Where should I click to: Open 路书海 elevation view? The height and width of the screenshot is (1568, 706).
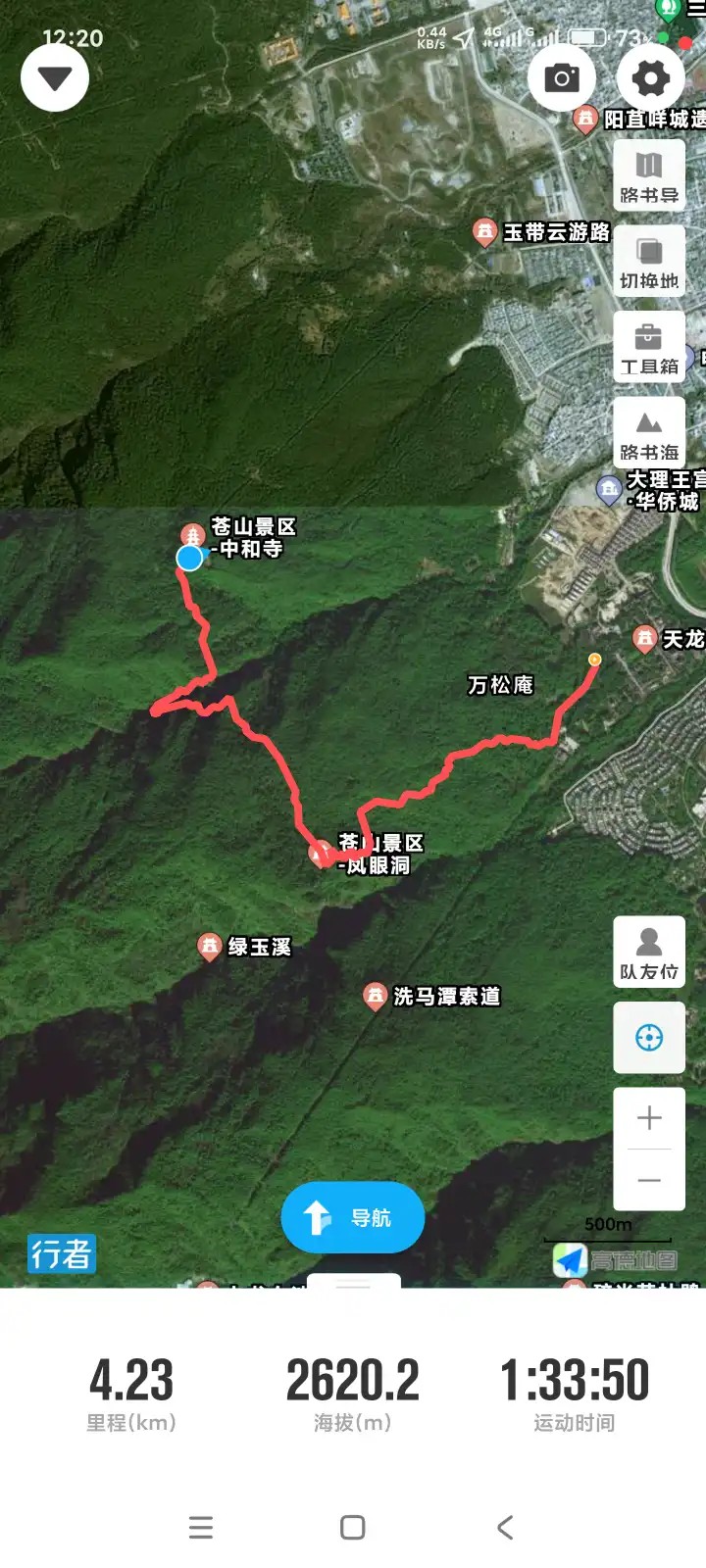649,434
